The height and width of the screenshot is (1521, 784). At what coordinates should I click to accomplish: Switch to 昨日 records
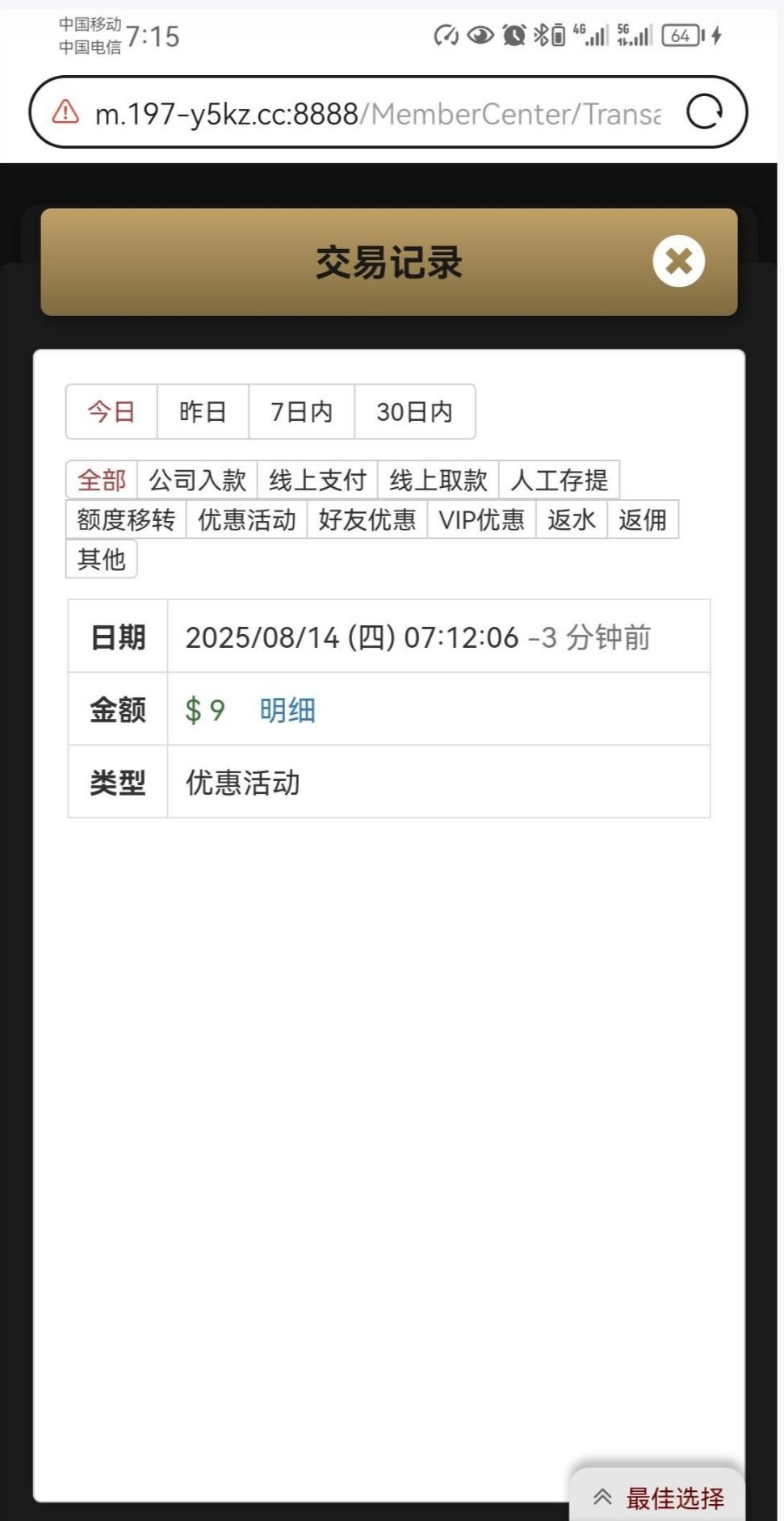tap(203, 412)
